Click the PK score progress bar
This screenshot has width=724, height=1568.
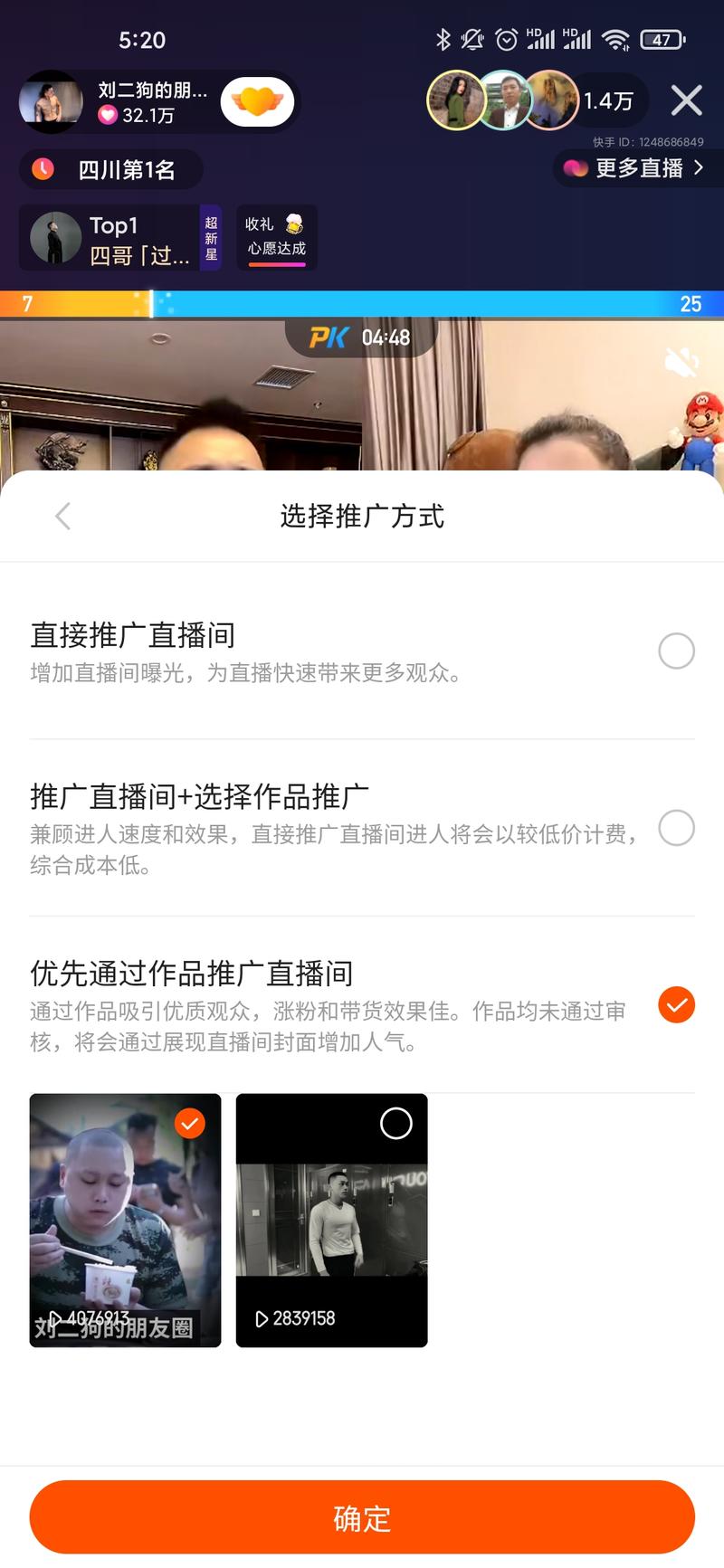[x=362, y=304]
